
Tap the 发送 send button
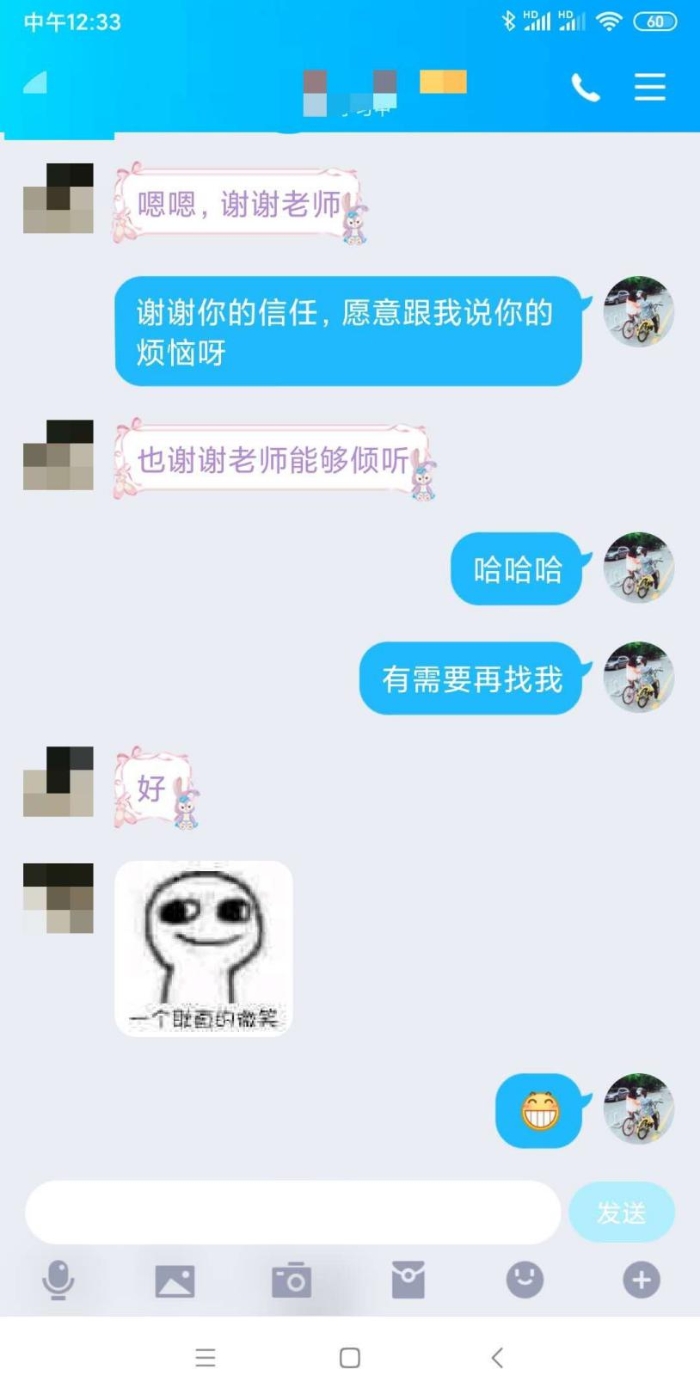[x=622, y=1213]
